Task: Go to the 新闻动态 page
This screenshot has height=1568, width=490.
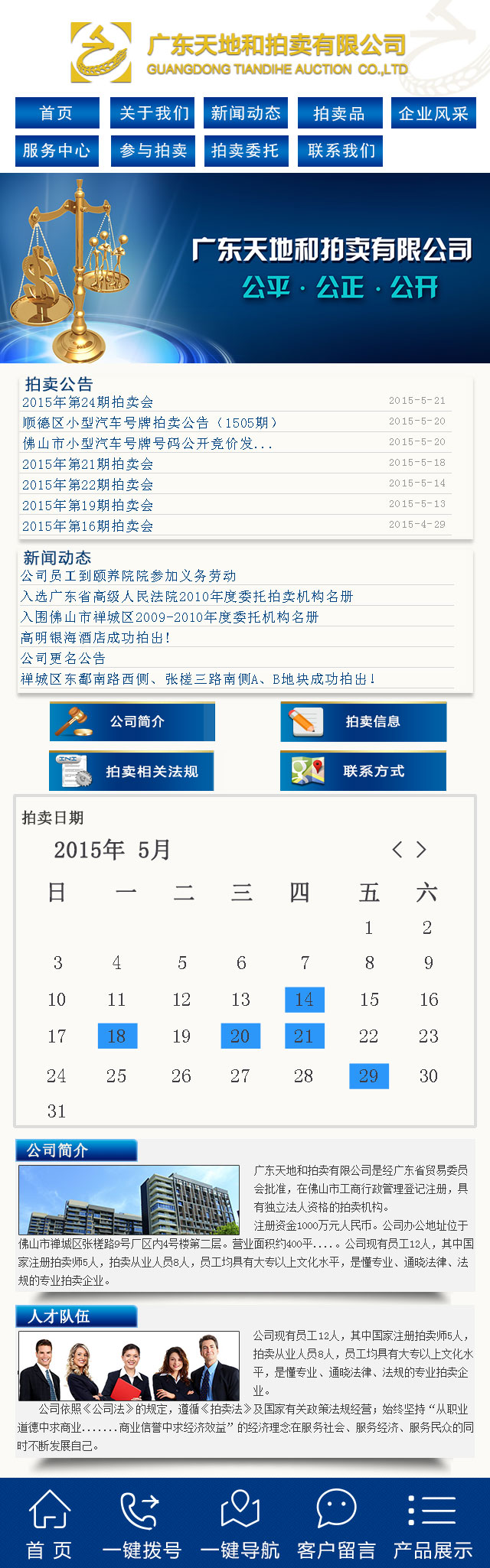Action: (246, 113)
